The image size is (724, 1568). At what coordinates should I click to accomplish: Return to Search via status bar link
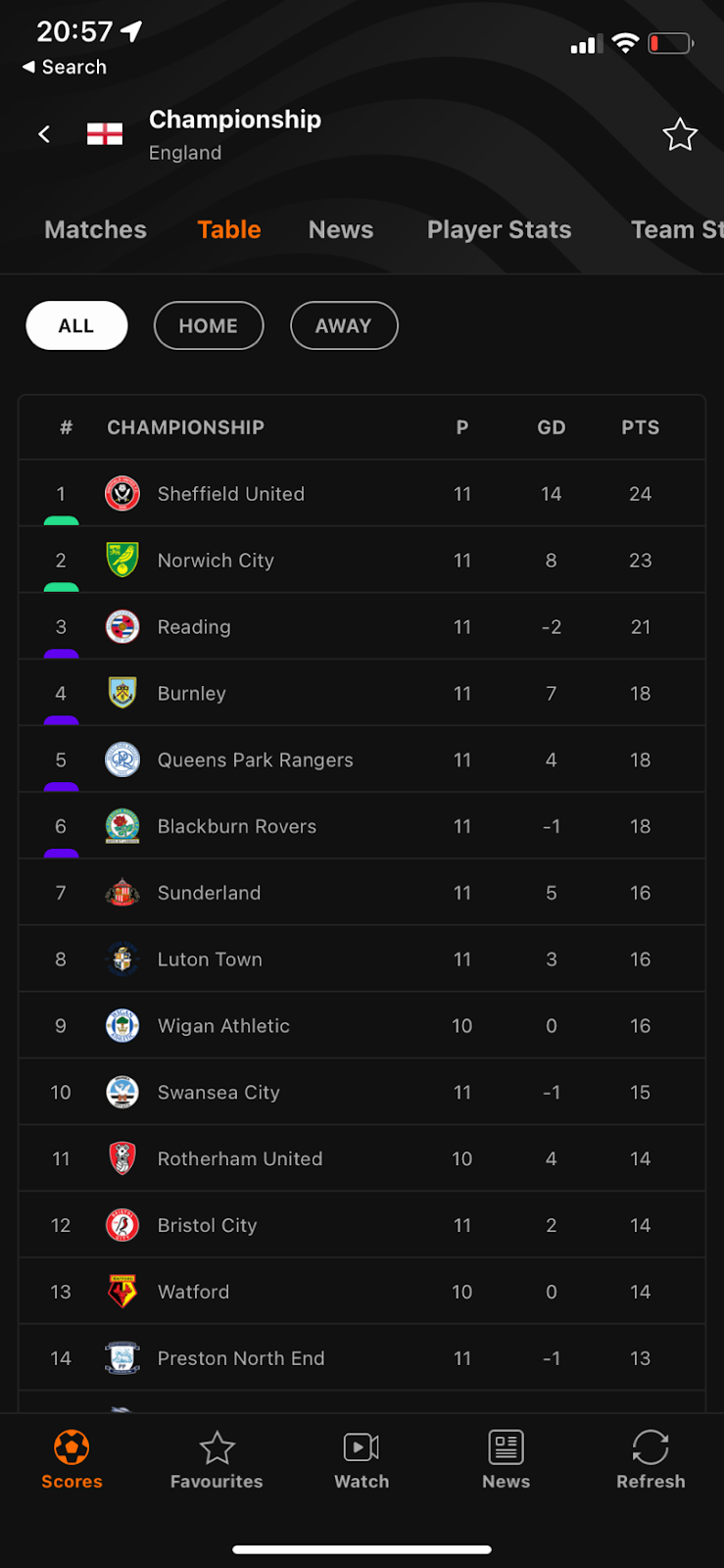point(65,67)
